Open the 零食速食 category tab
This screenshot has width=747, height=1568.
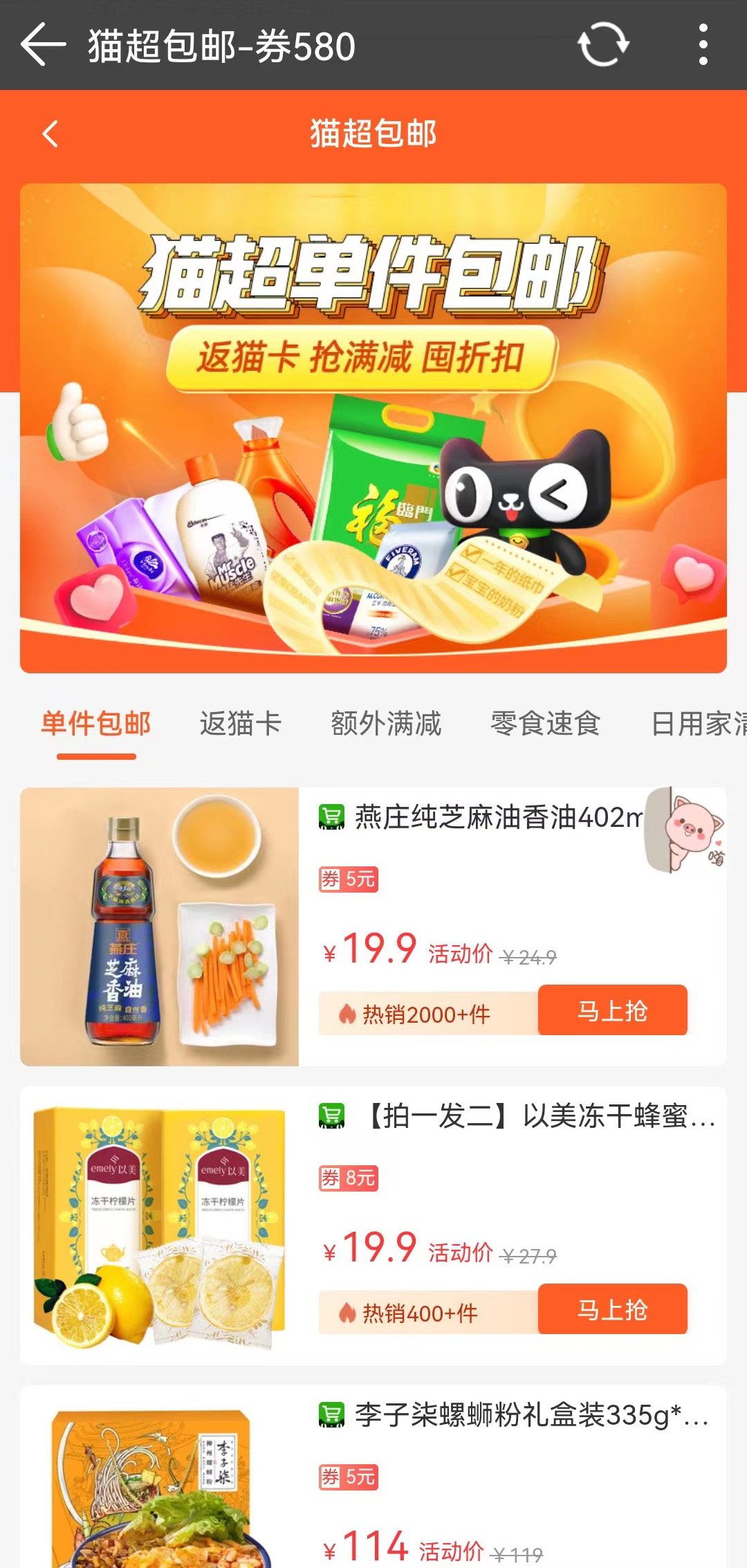pyautogui.click(x=545, y=724)
